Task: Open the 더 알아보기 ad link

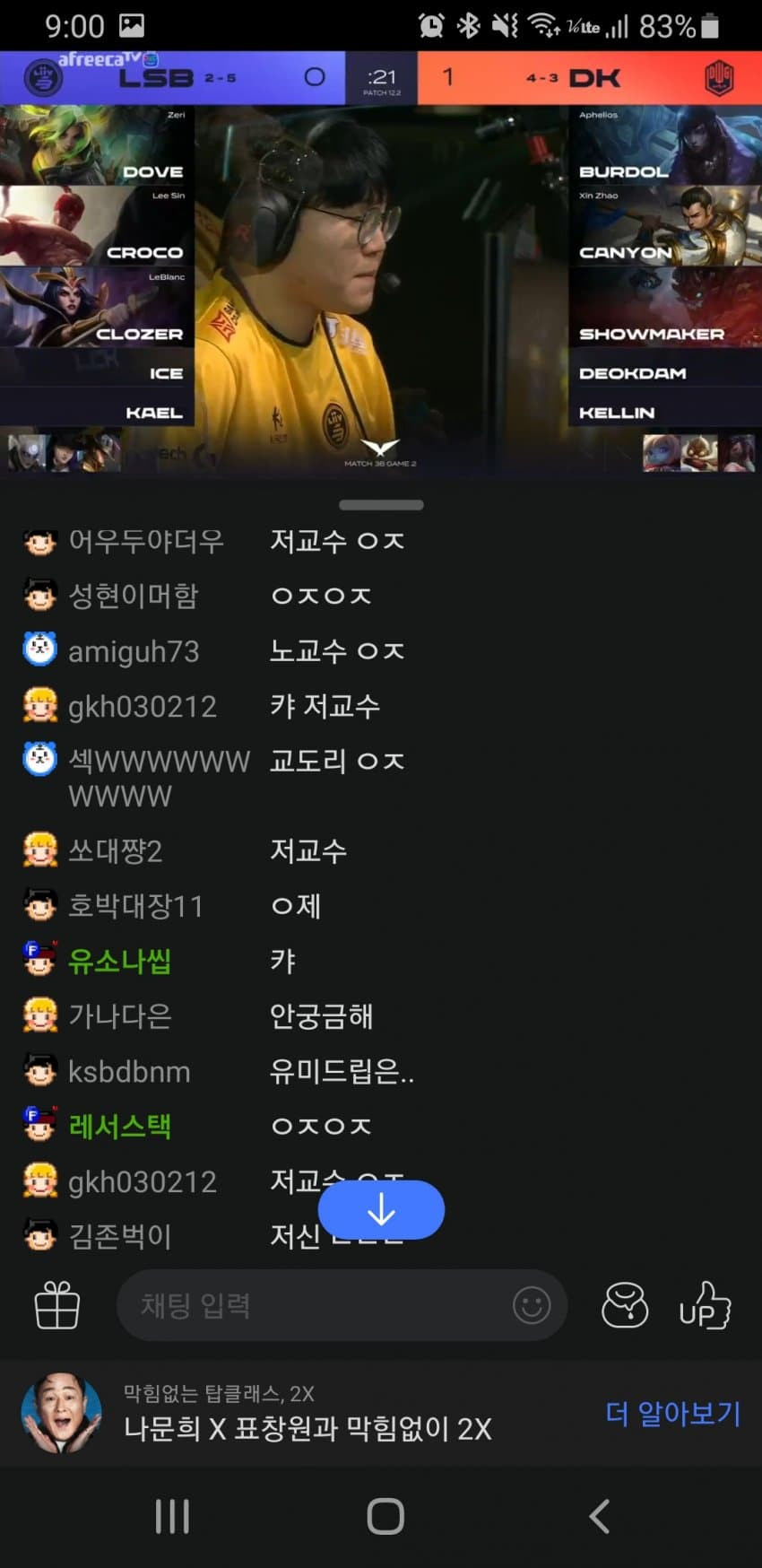Action: pyautogui.click(x=672, y=1414)
